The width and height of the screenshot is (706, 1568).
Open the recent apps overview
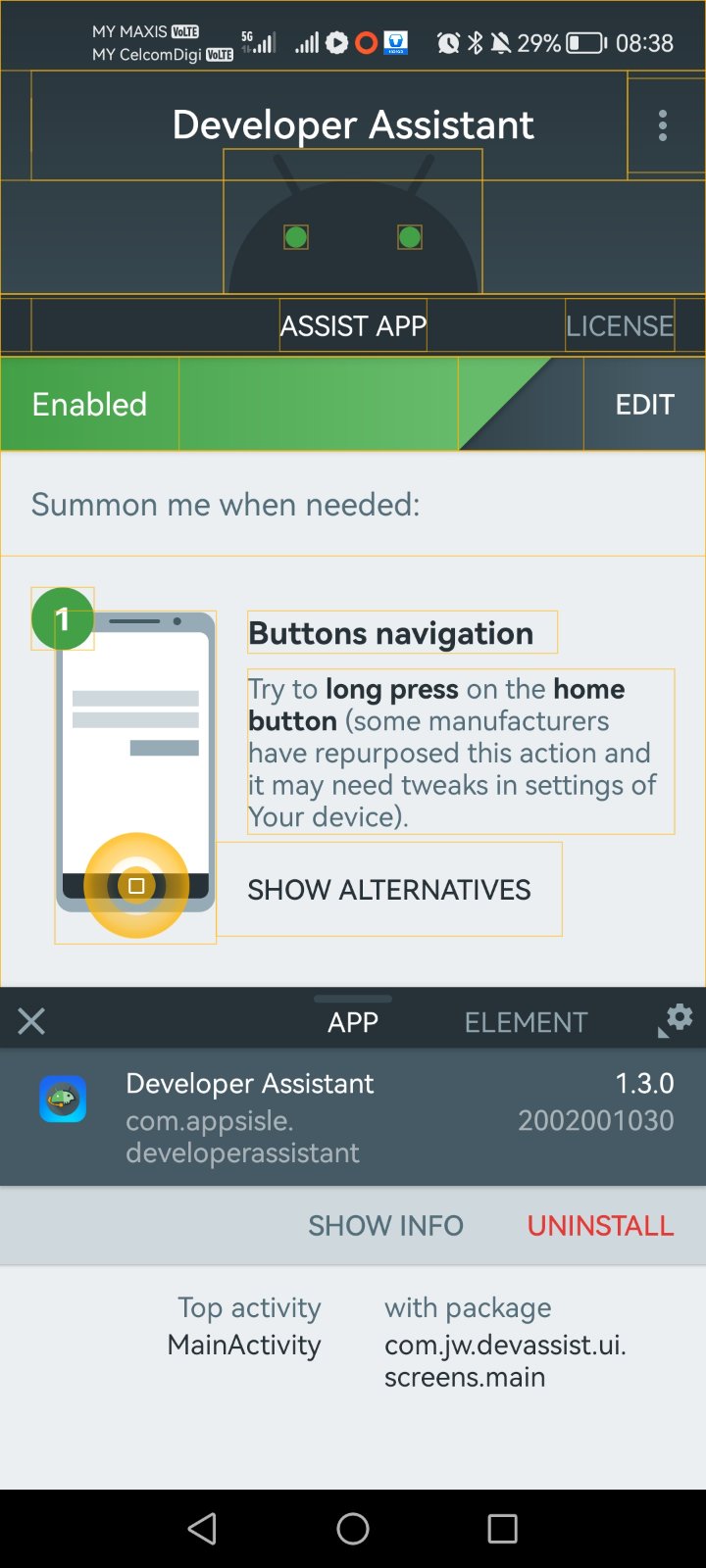tap(502, 1529)
